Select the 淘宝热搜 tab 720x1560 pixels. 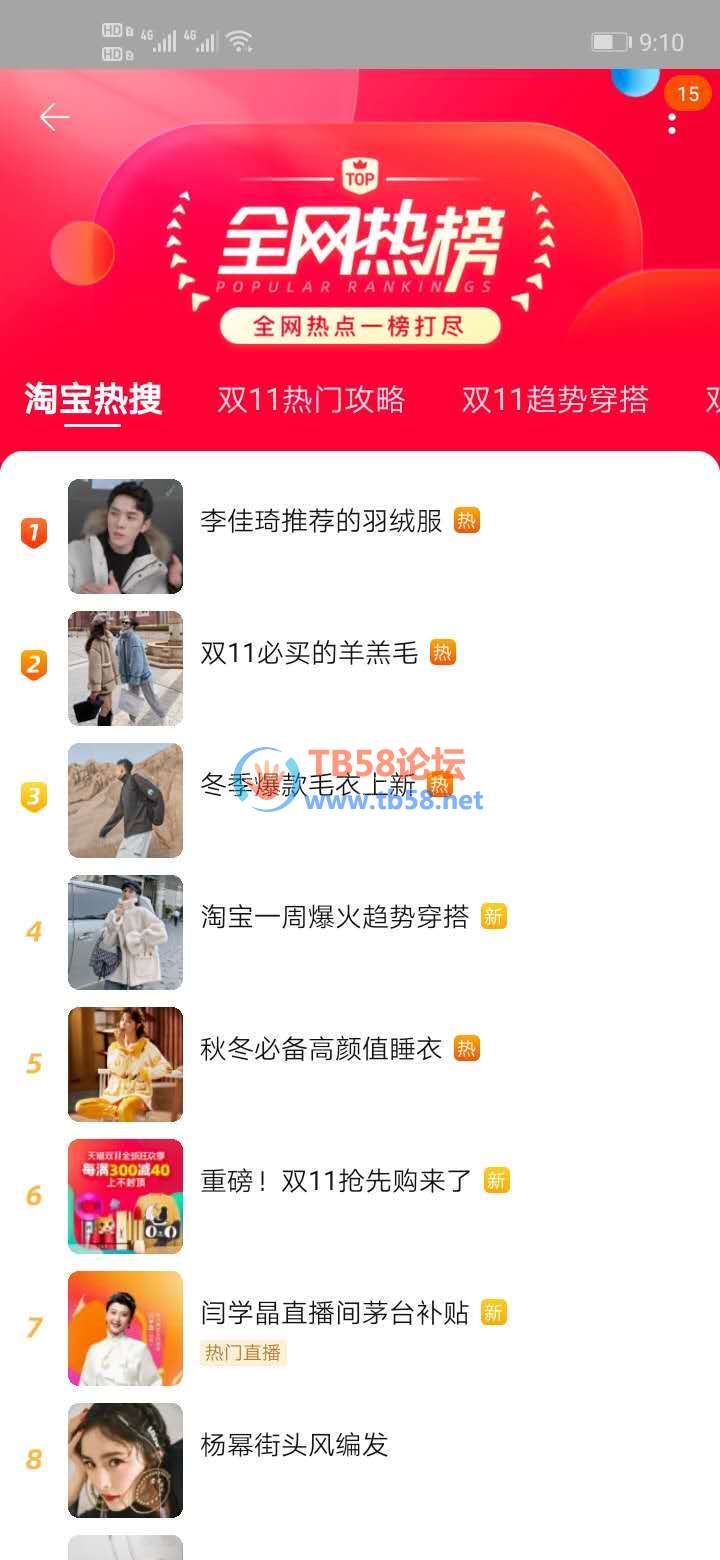tap(92, 399)
